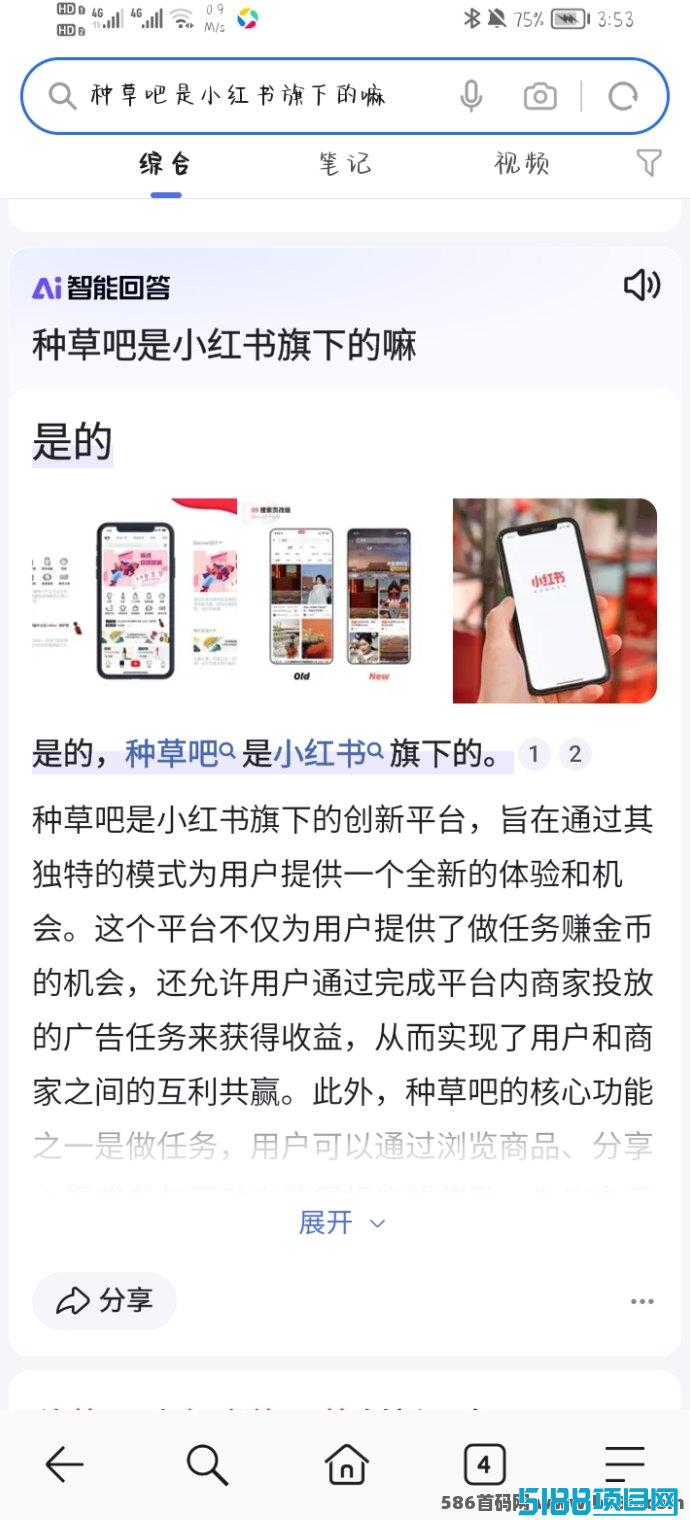
Task: Play the AI answer aloud with speaker icon
Action: click(642, 286)
